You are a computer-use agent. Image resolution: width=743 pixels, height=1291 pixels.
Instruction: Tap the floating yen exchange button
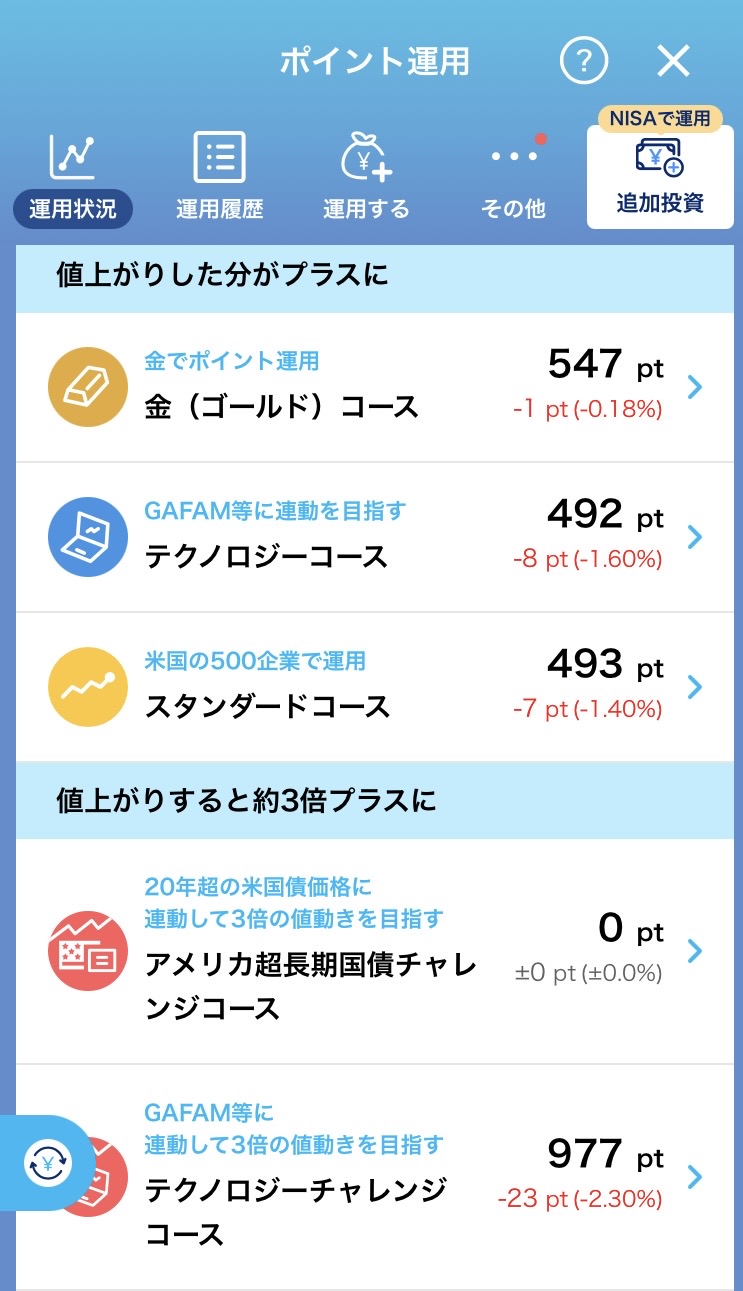(x=47, y=1163)
